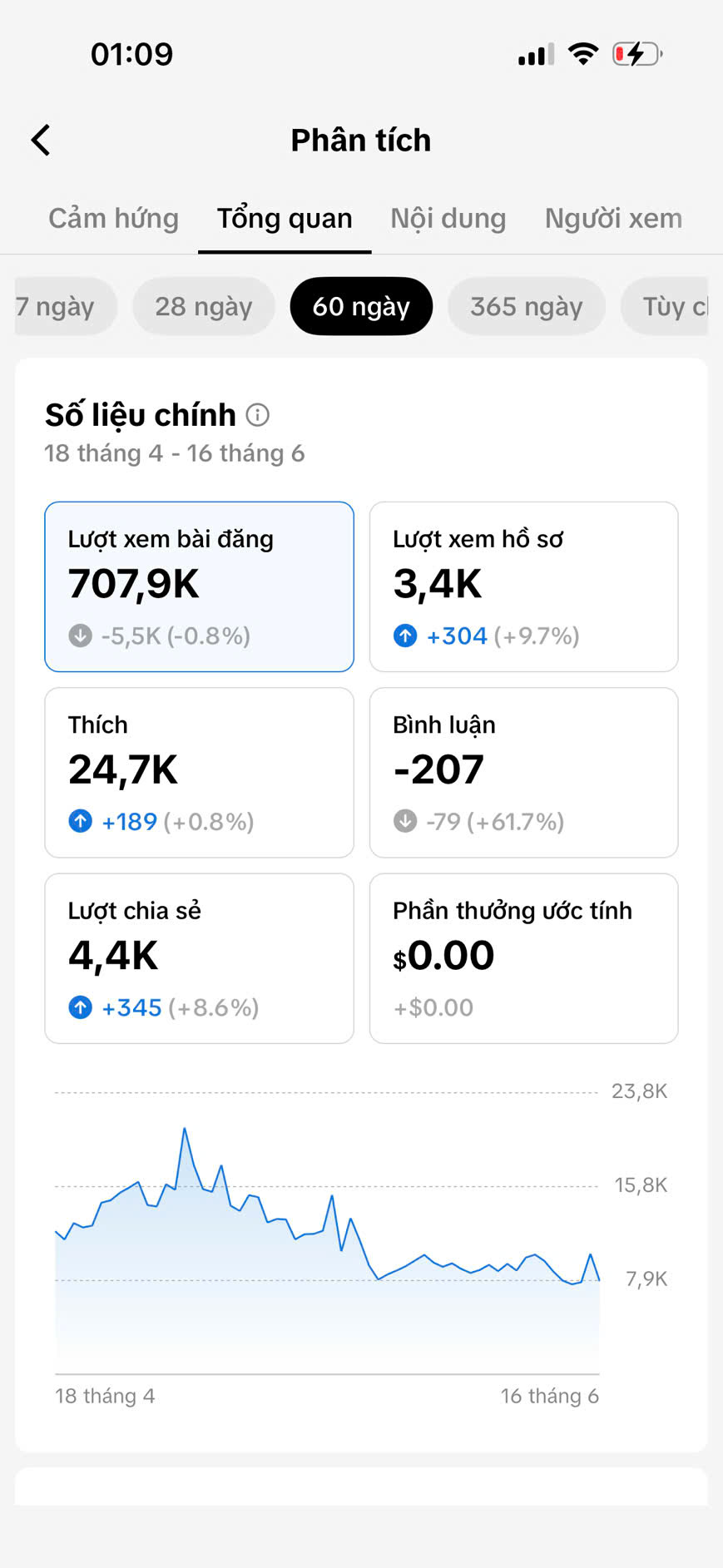Tap the info icon beside Số liệu chính
The height and width of the screenshot is (1568, 723).
(x=258, y=414)
